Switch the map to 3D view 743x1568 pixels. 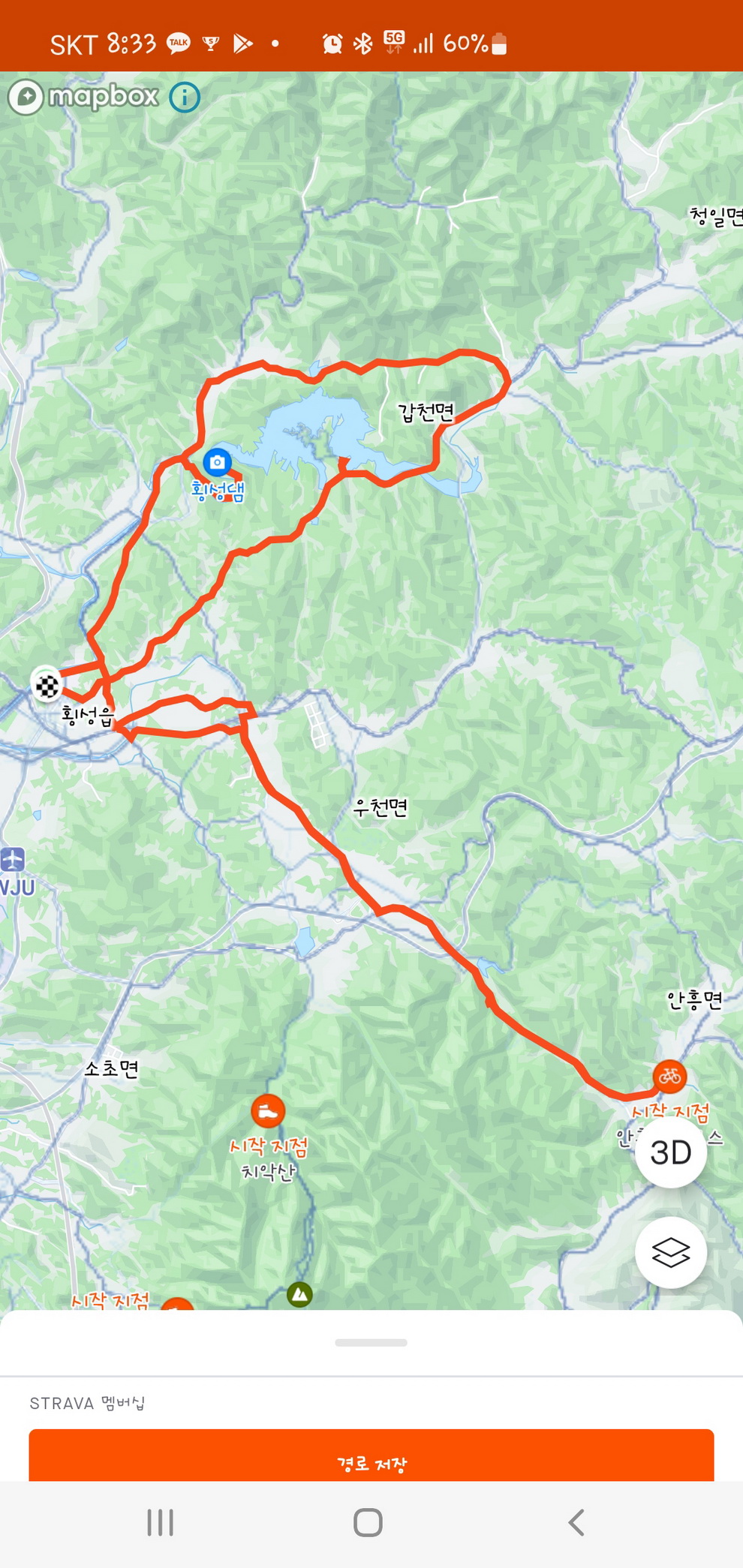coord(670,1152)
